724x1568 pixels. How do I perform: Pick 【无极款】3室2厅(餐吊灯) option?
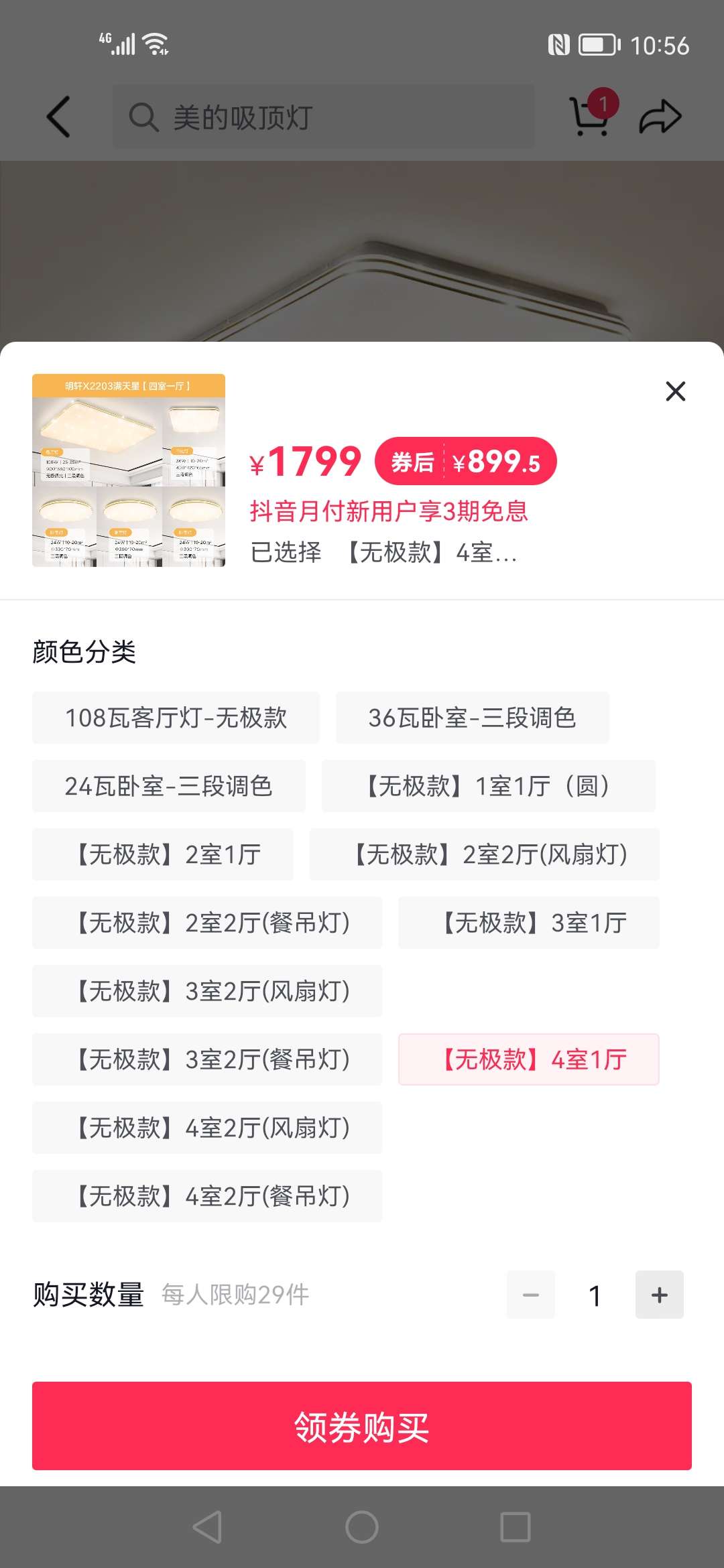pos(207,1059)
